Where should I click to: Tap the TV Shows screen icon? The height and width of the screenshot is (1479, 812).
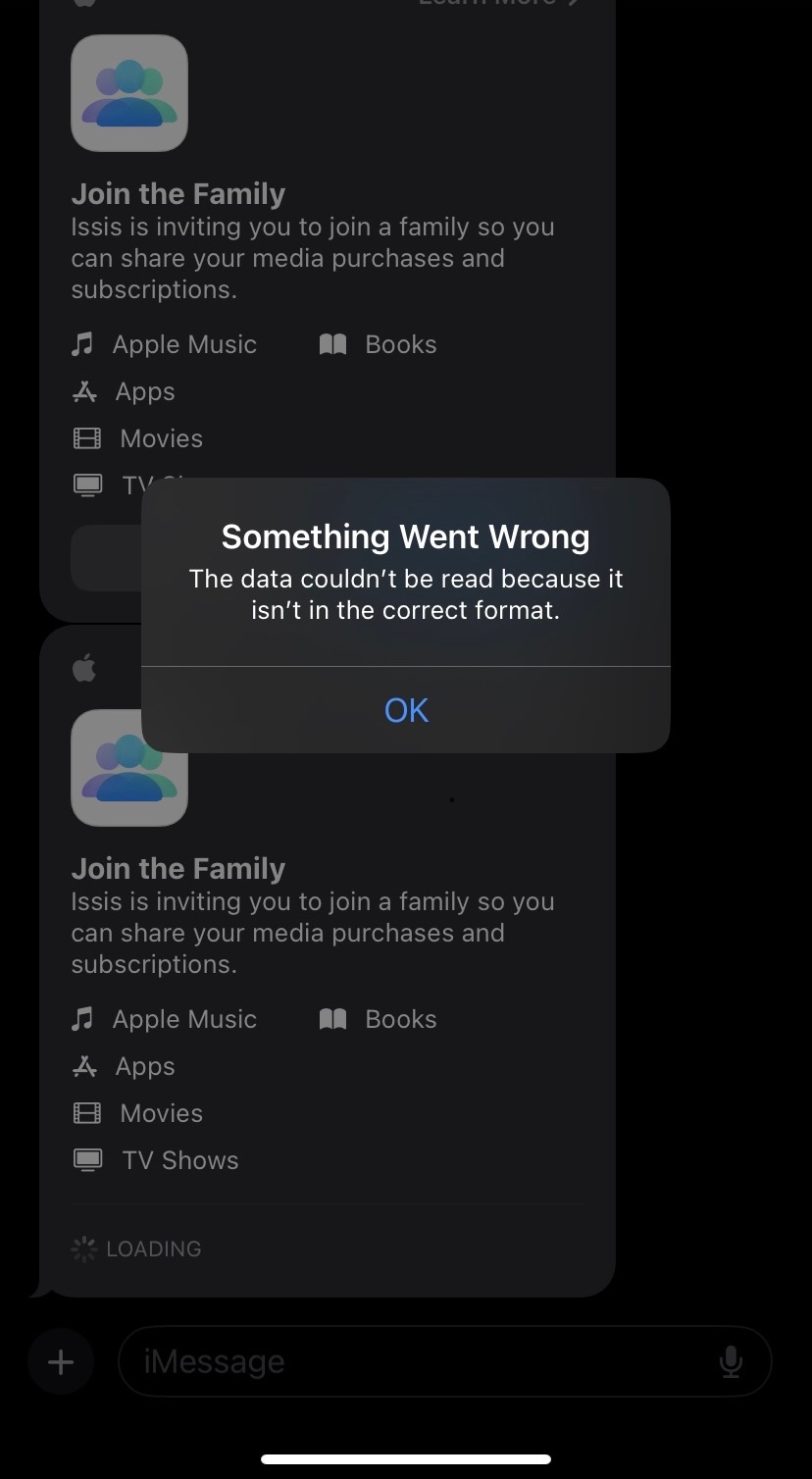[86, 484]
